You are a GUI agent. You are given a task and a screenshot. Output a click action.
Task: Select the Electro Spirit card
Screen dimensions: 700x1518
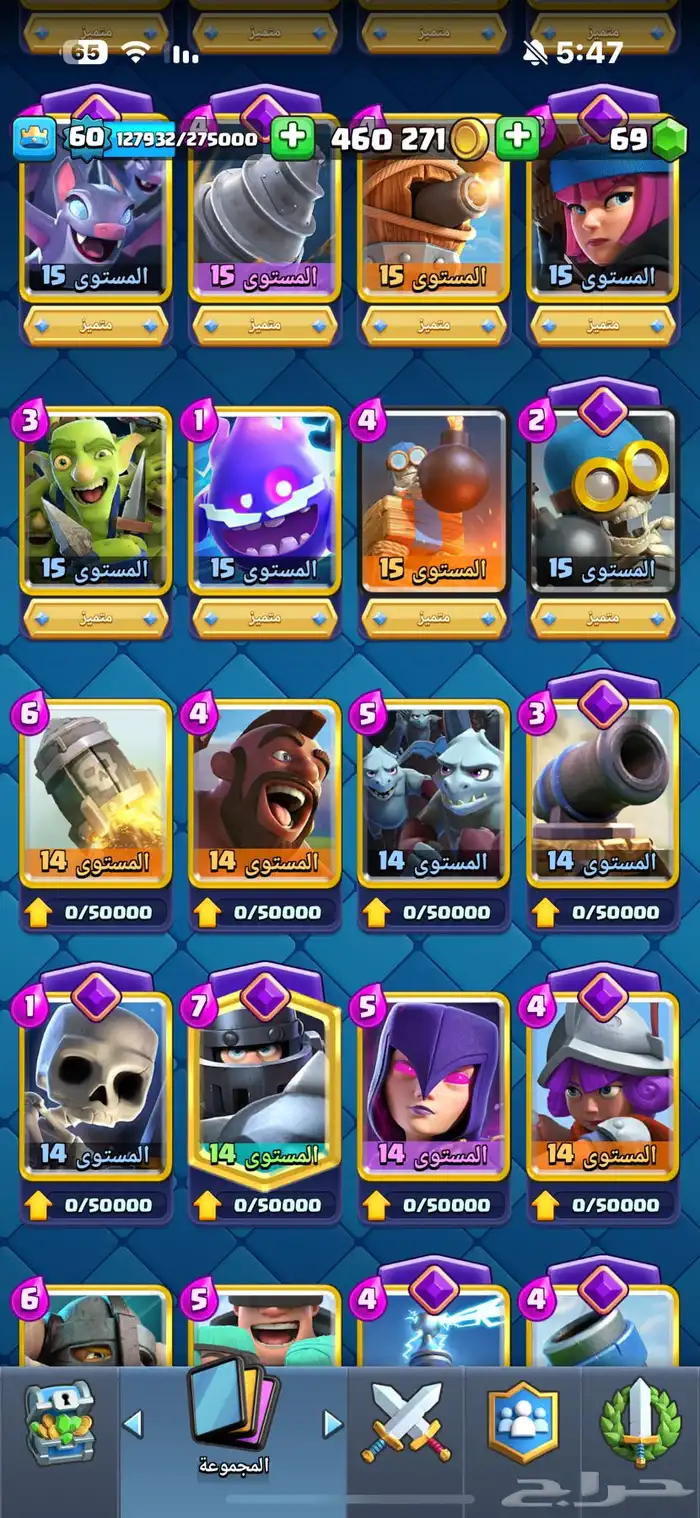point(265,500)
